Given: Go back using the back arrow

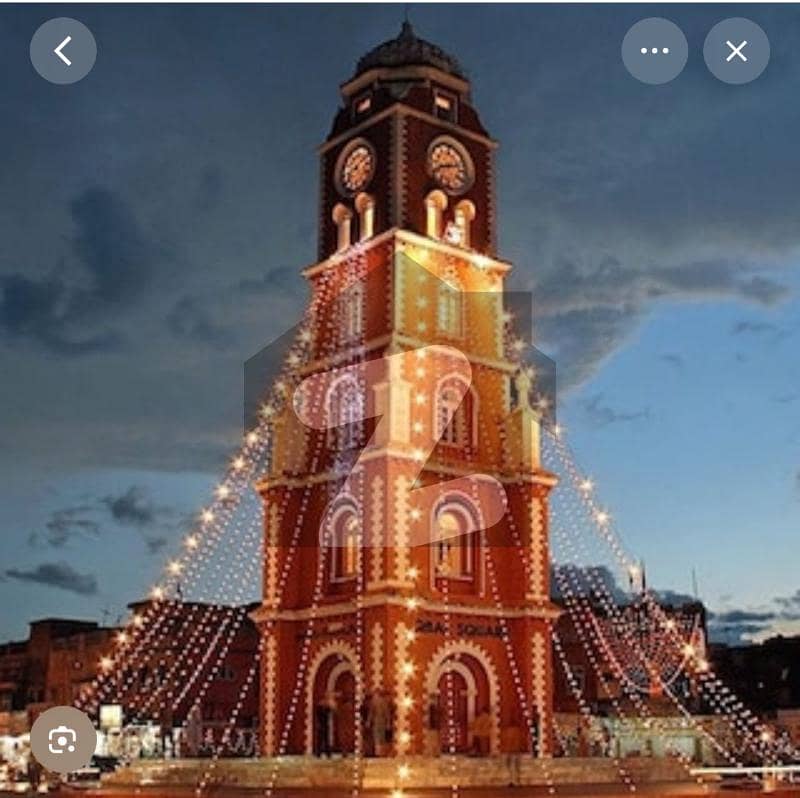Looking at the screenshot, I should coord(63,51).
